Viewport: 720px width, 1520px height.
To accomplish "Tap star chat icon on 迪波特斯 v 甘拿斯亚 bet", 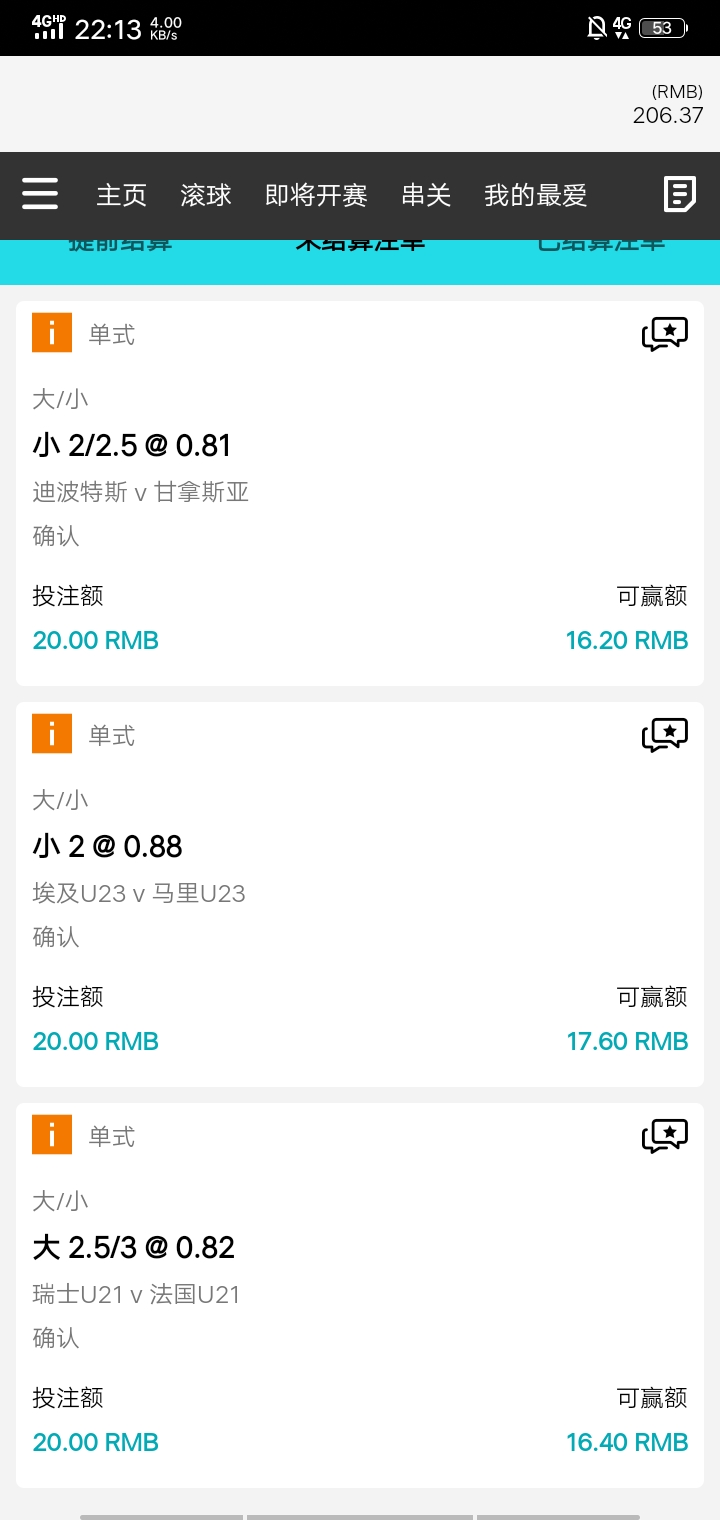I will click(x=665, y=334).
